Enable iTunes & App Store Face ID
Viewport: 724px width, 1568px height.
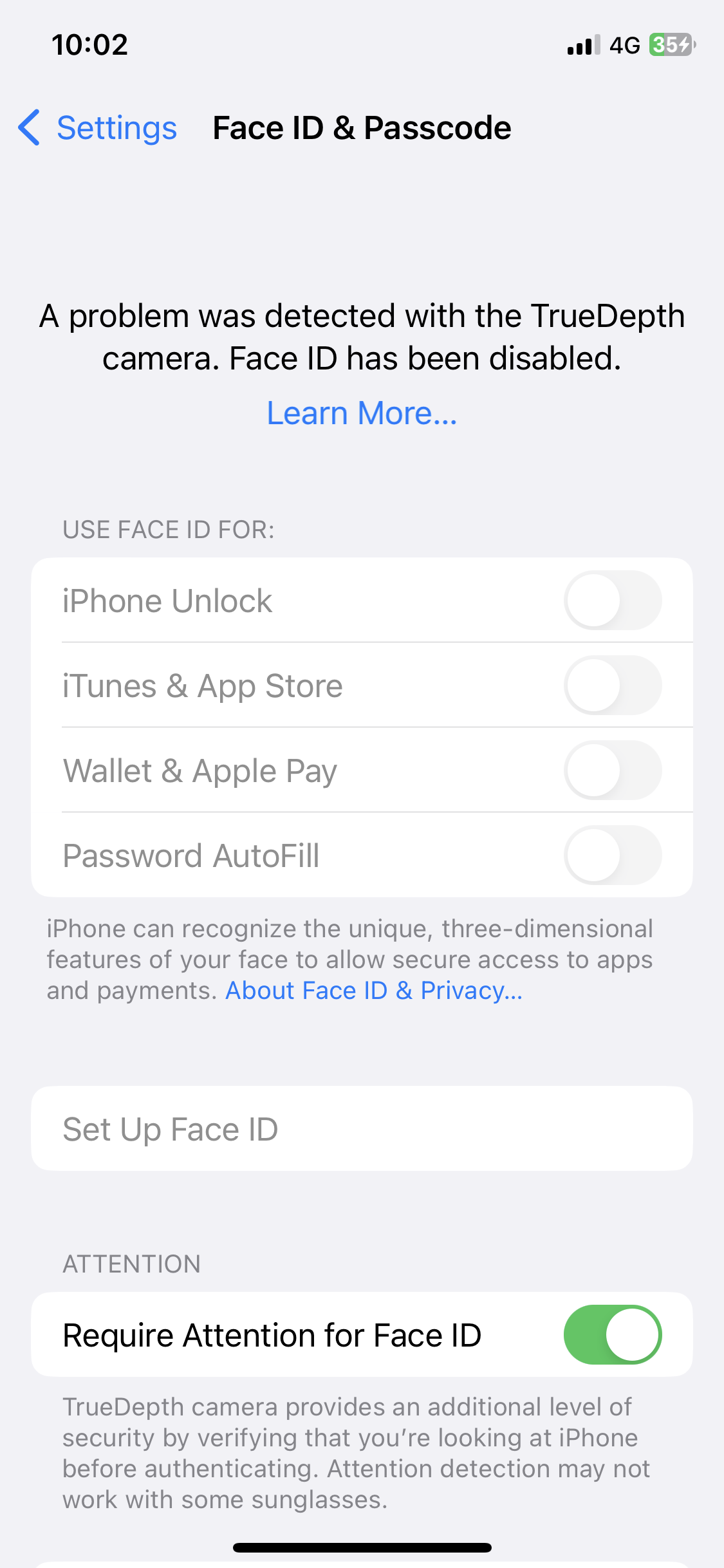[612, 685]
